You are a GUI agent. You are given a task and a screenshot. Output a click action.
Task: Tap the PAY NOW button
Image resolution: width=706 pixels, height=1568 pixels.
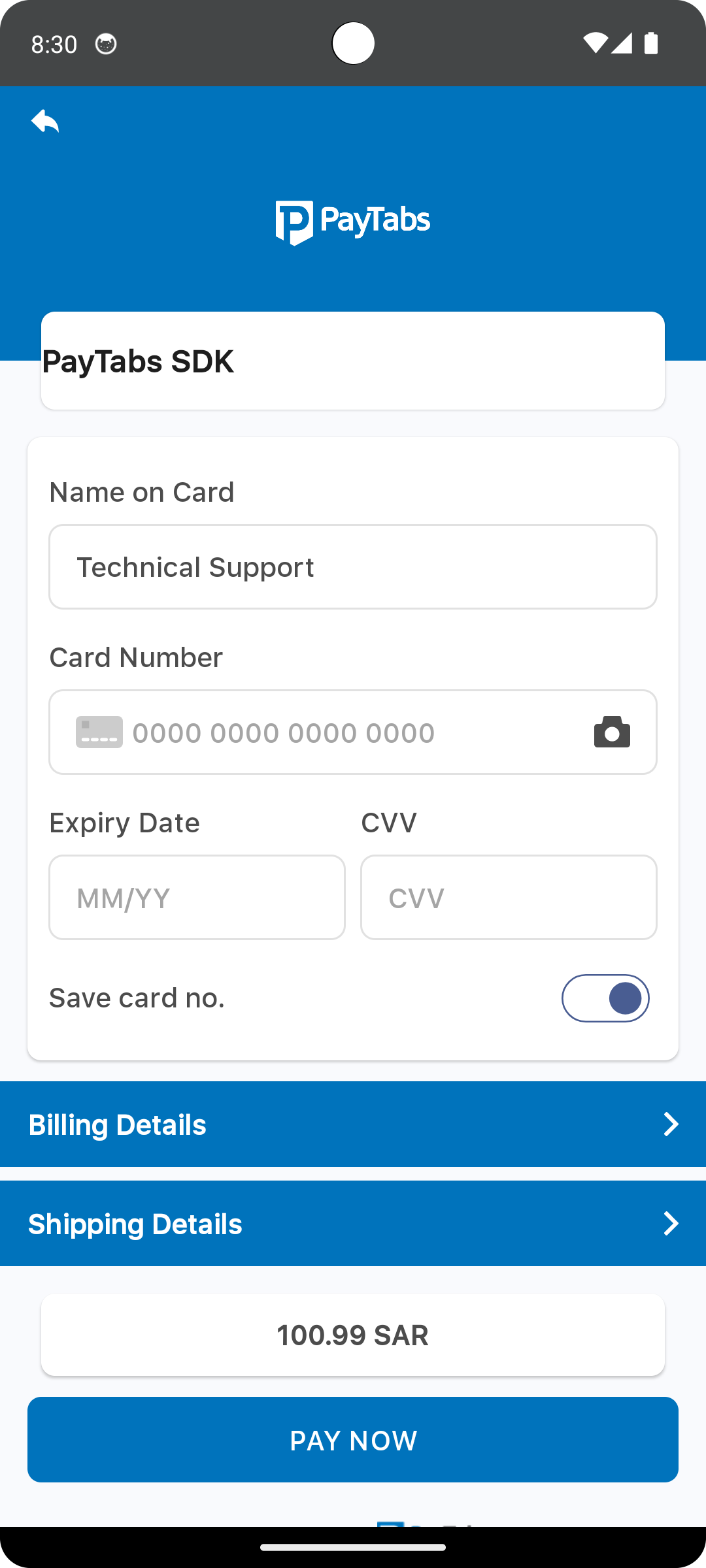pos(353,1440)
